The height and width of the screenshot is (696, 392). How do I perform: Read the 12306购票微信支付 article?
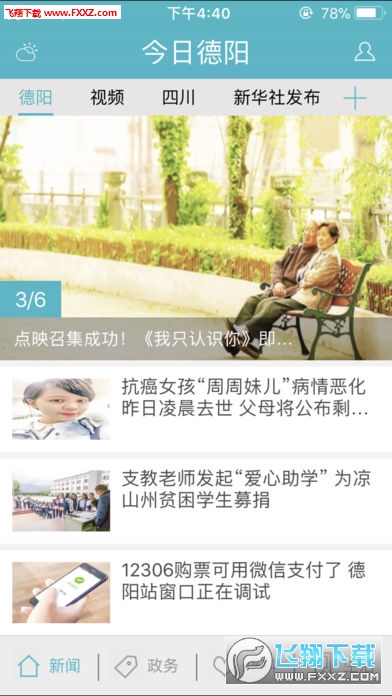pyautogui.click(x=196, y=593)
